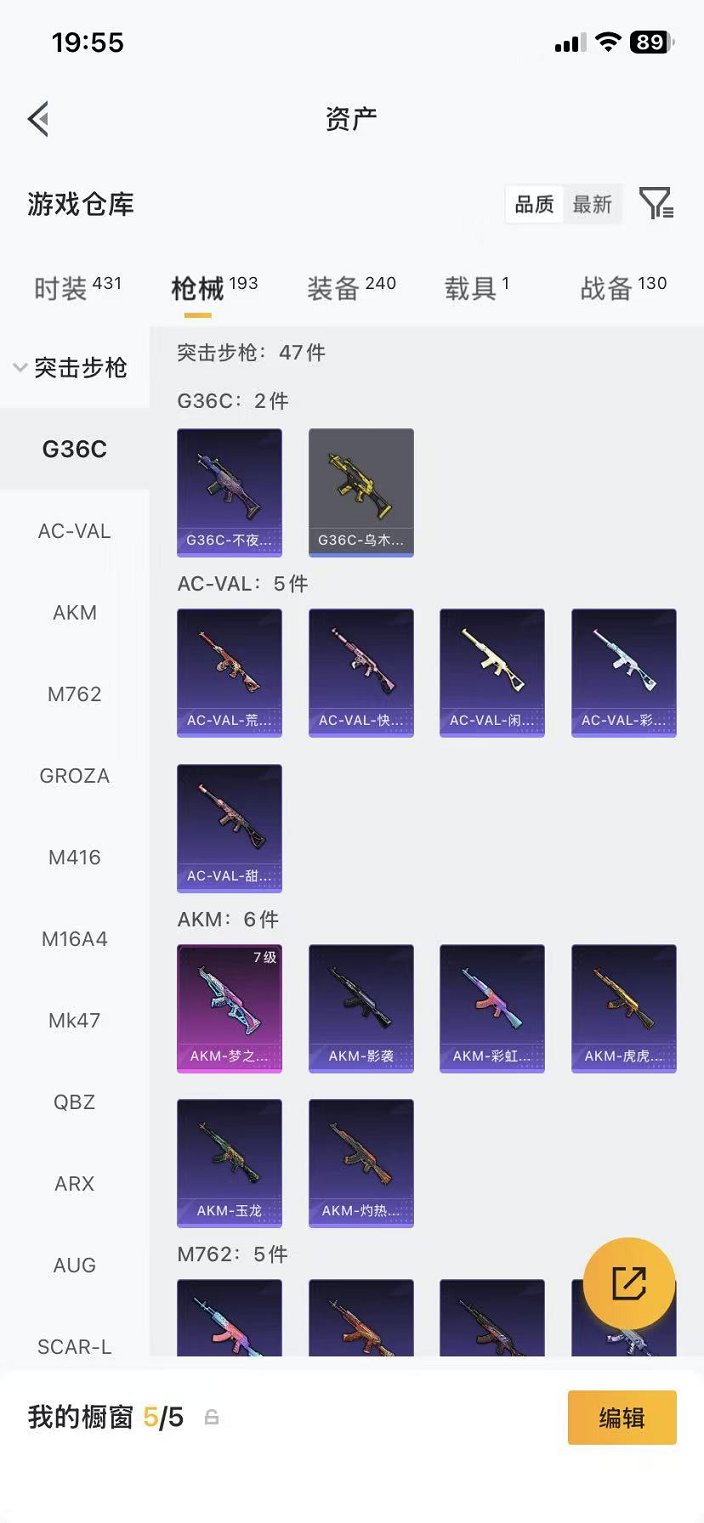Open the AKM-玉龙 skin
Screen dimensions: 704x1523
pyautogui.click(x=229, y=1163)
